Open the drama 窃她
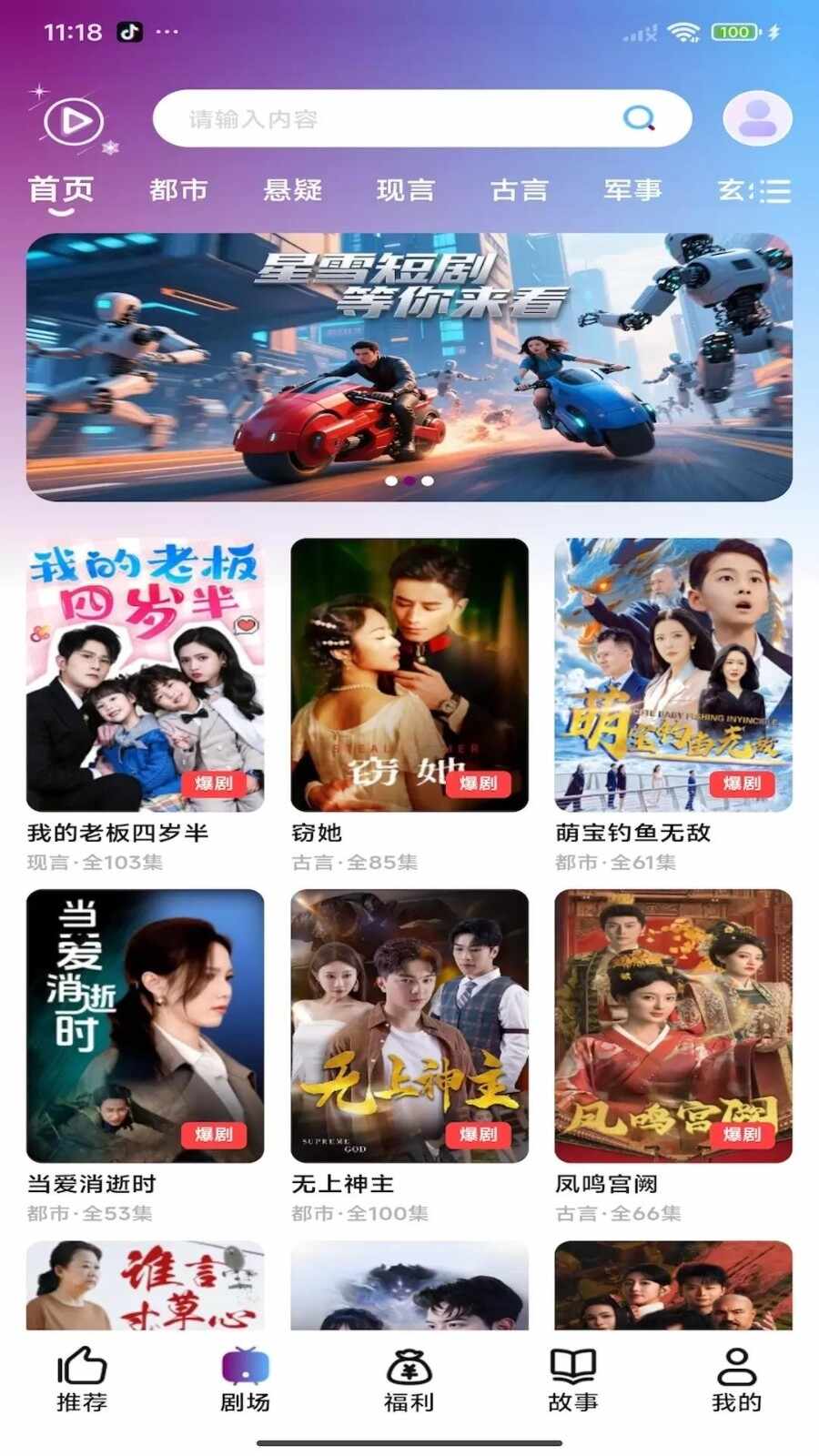Viewport: 819px width, 1456px height. 409,675
